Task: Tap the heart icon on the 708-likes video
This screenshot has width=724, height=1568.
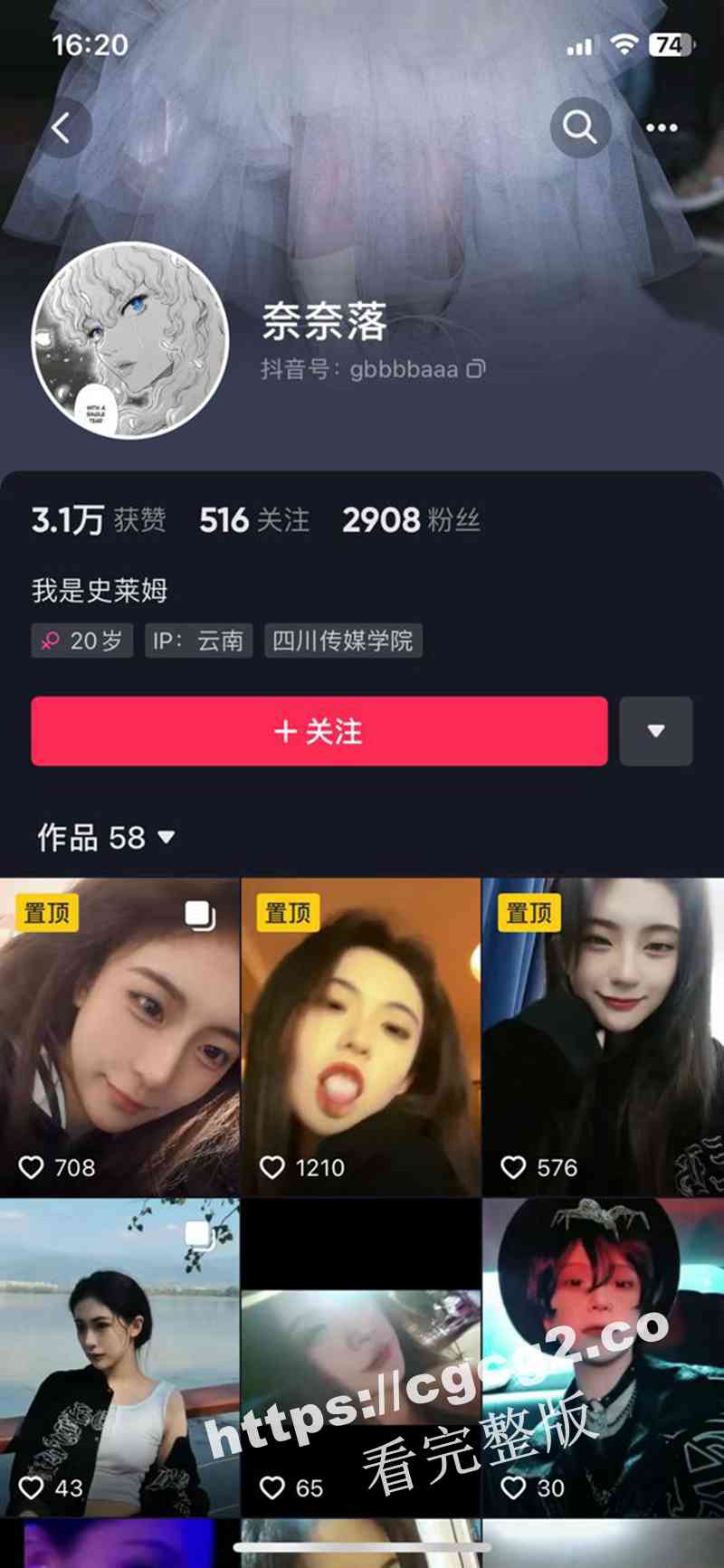Action: click(33, 1168)
